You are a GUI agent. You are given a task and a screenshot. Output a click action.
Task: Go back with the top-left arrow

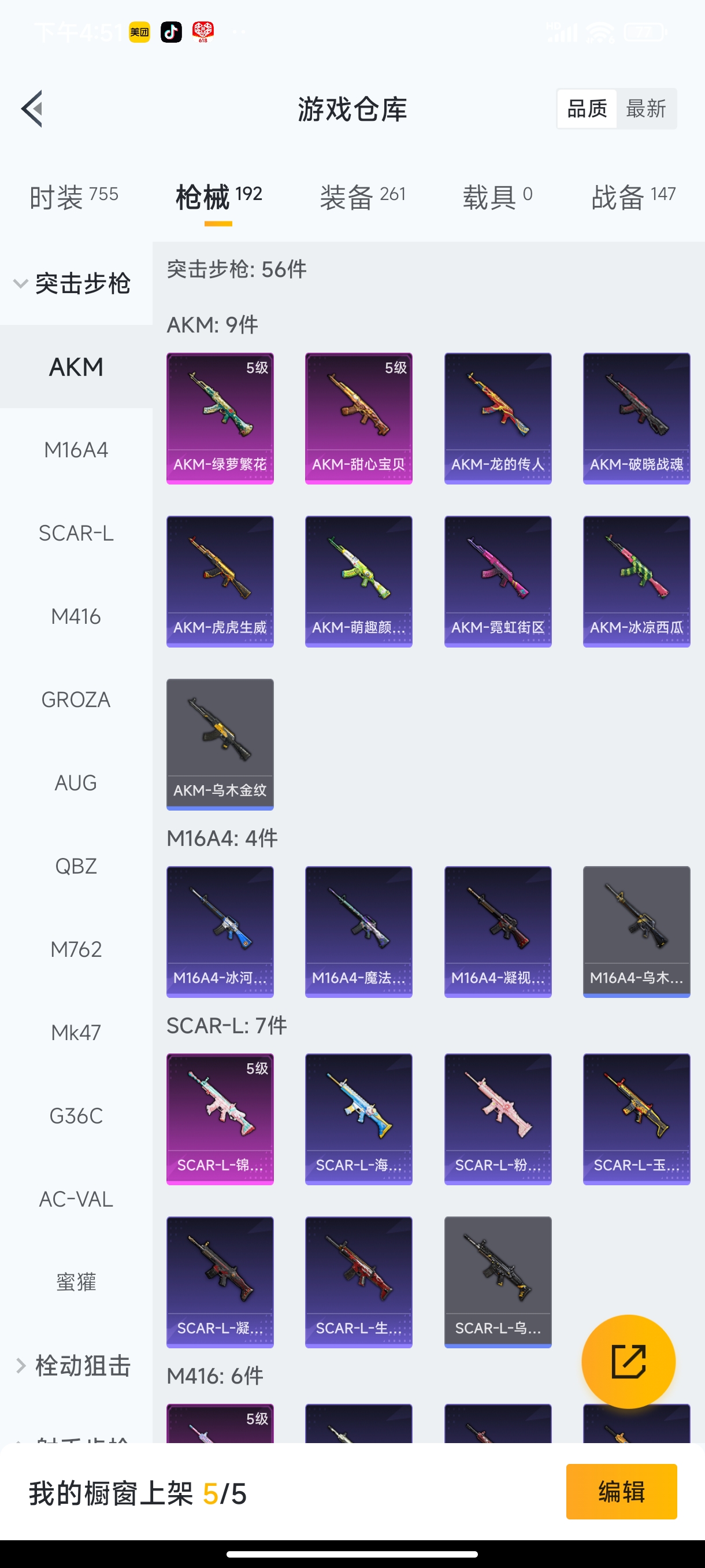32,109
